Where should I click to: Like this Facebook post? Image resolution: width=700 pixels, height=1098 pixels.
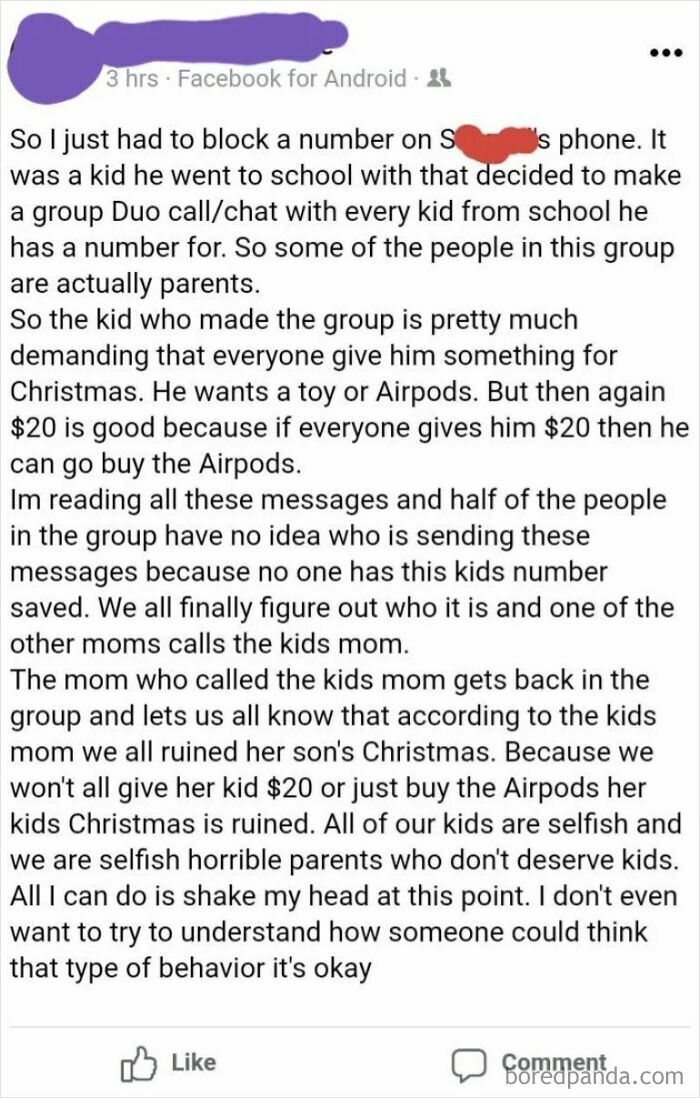pos(169,1063)
